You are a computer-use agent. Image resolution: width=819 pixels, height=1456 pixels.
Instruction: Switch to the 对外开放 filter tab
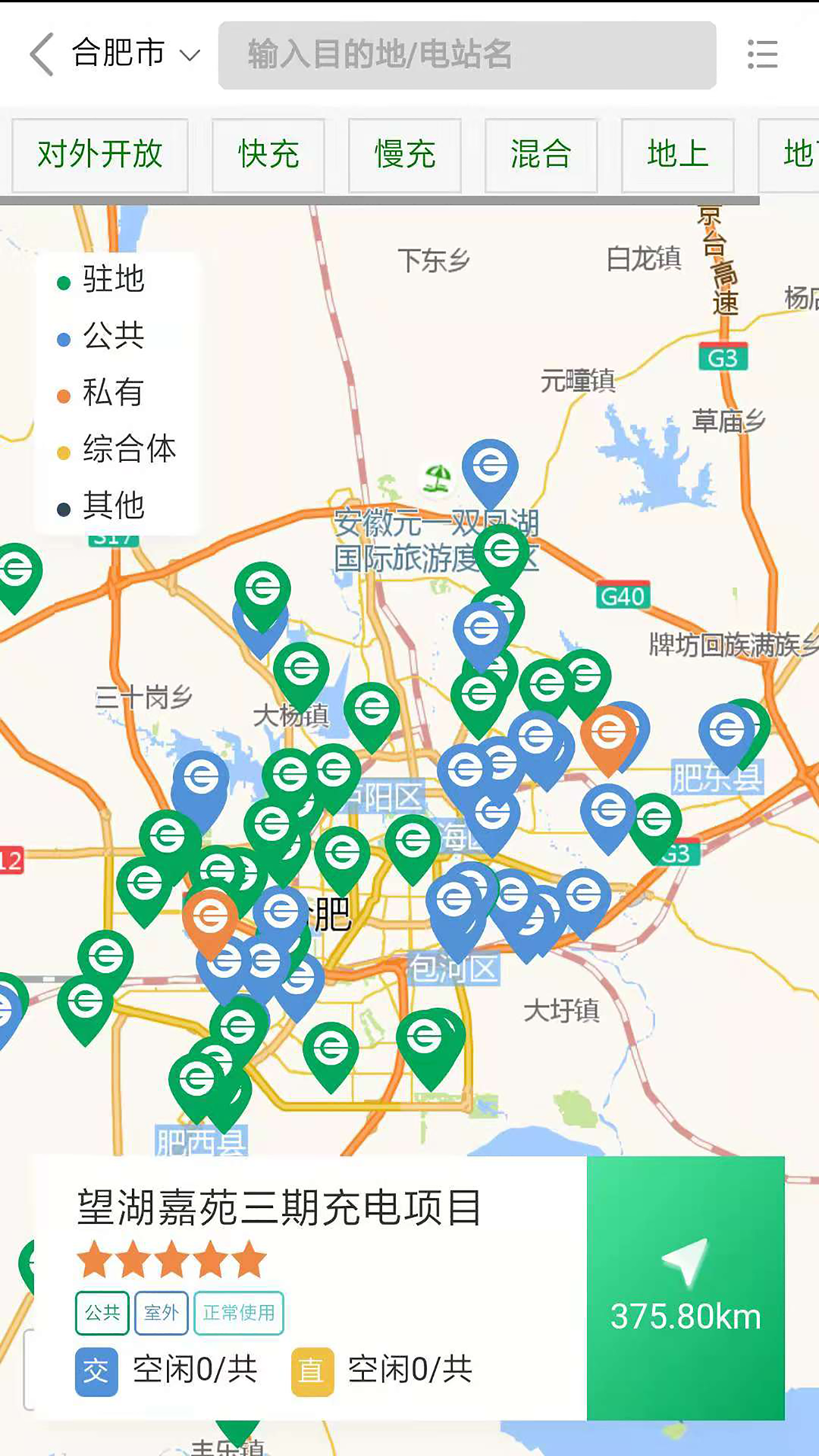[99, 154]
